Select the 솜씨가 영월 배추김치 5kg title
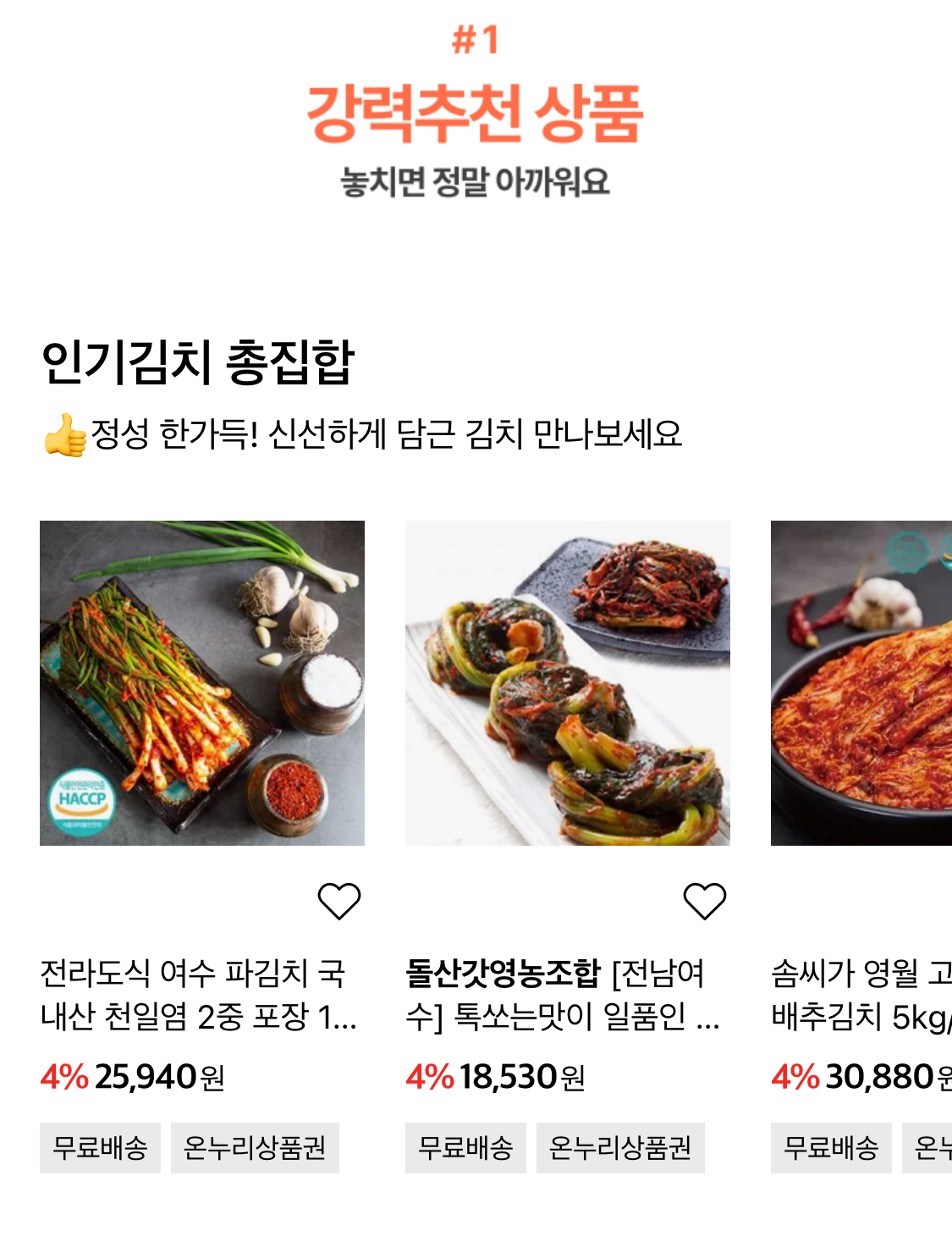The image size is (952, 1242). tap(861, 995)
